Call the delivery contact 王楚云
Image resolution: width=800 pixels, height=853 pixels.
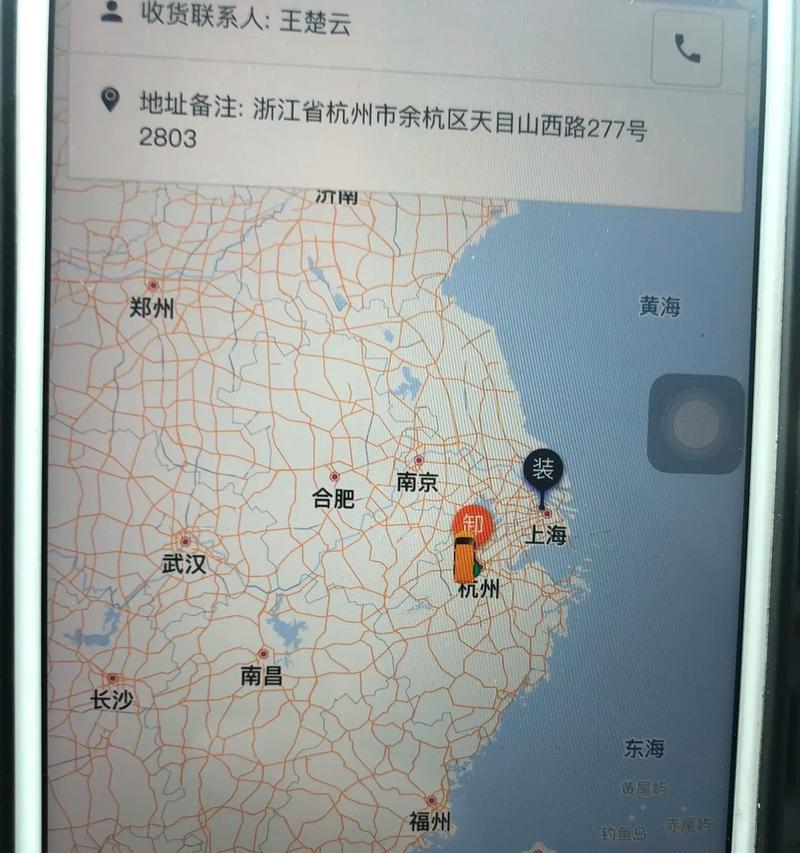[688, 48]
